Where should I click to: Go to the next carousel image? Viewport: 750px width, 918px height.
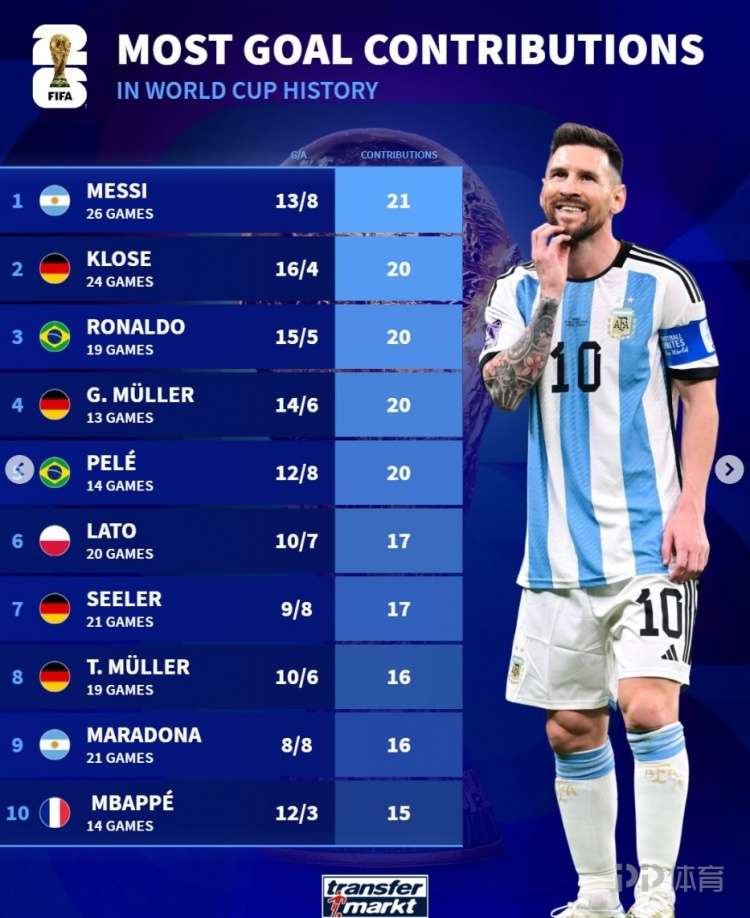[729, 469]
